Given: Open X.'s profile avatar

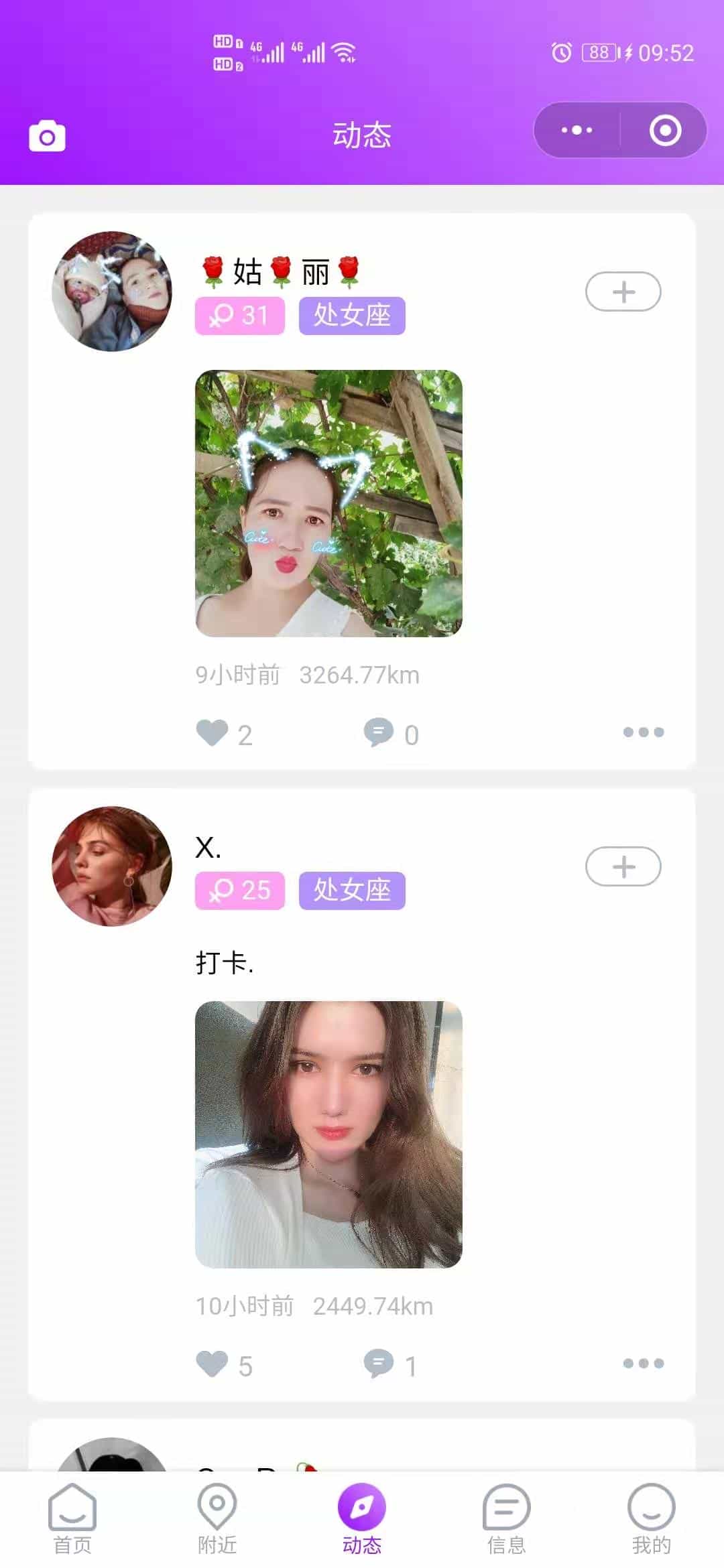Looking at the screenshot, I should (112, 866).
